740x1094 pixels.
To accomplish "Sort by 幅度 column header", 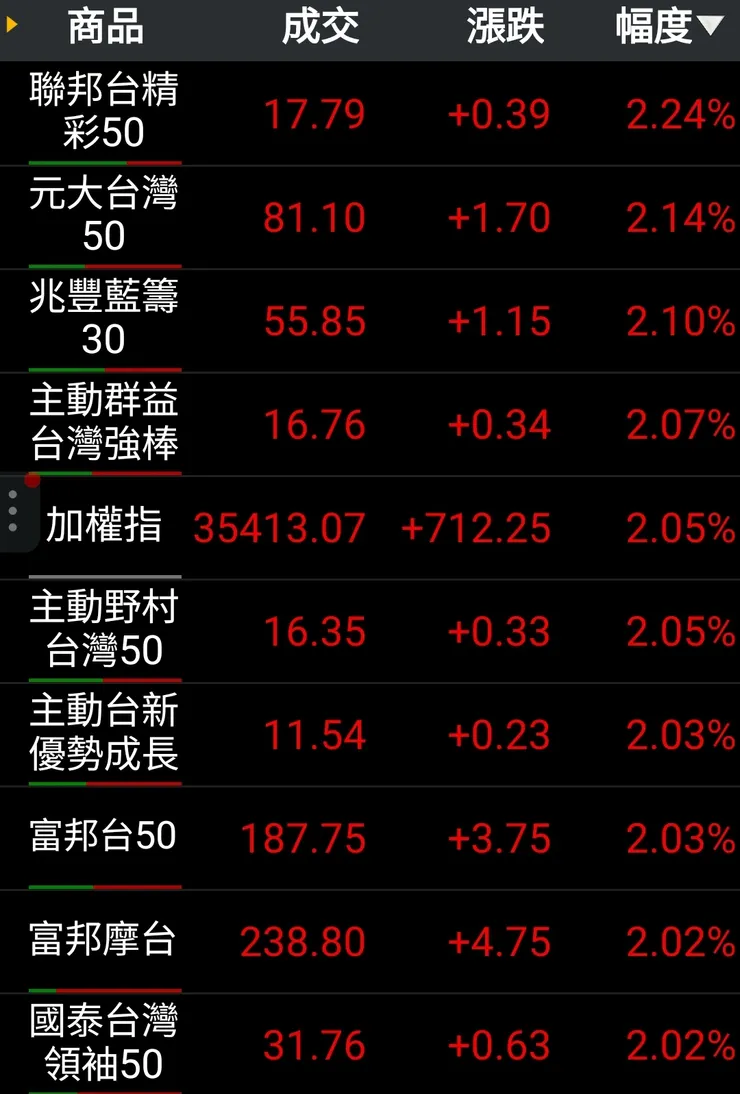I will tap(668, 28).
